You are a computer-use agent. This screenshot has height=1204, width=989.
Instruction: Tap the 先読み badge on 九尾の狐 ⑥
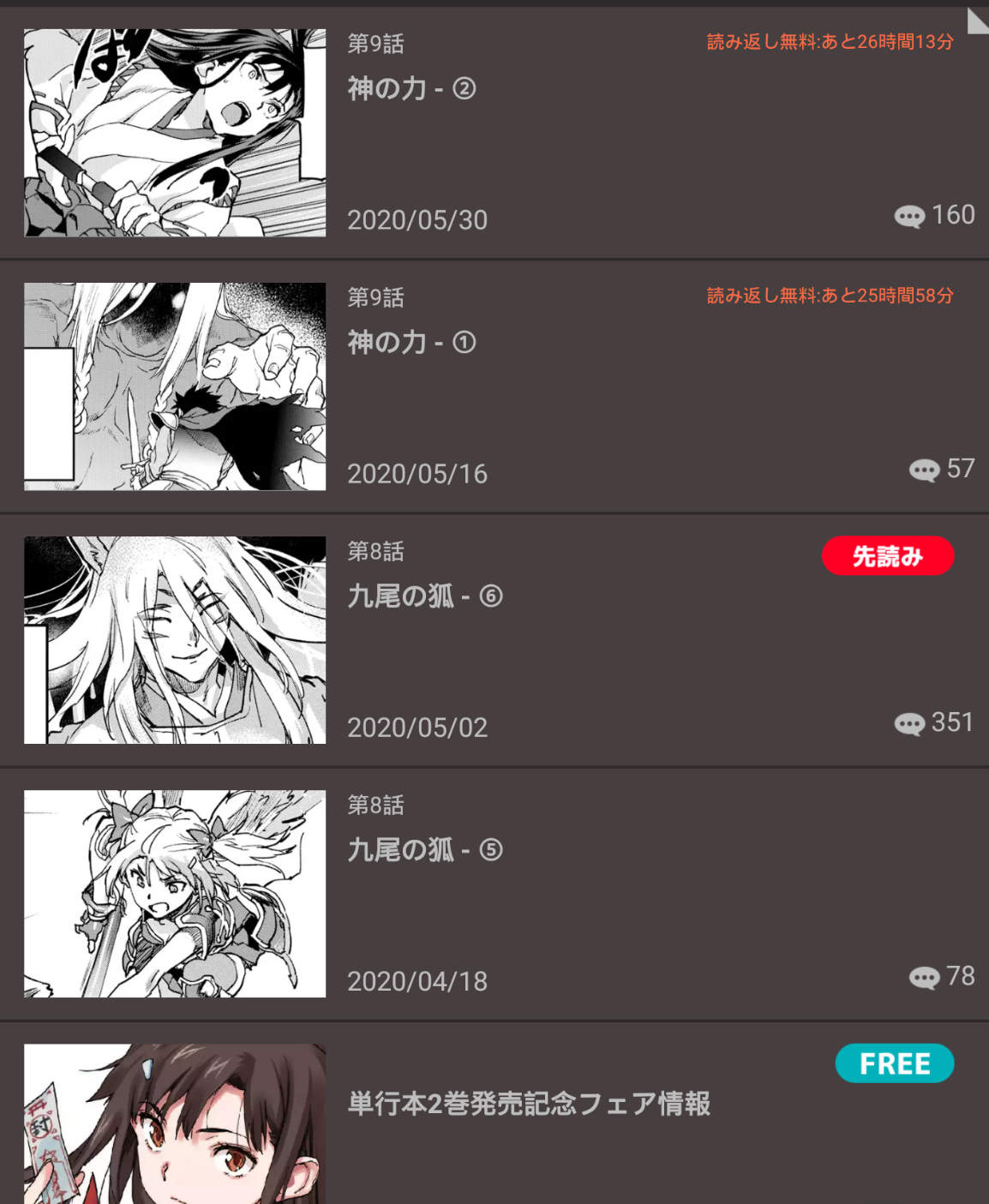(887, 556)
